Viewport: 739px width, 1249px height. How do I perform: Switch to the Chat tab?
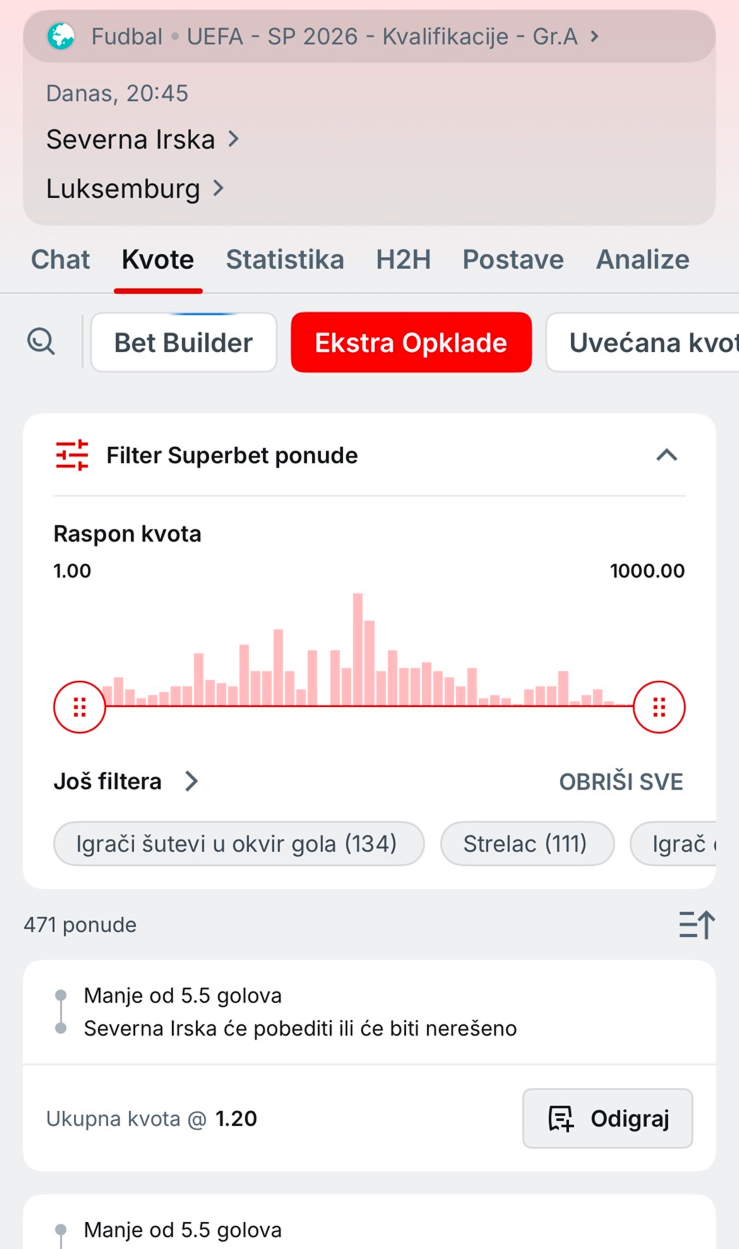click(60, 260)
